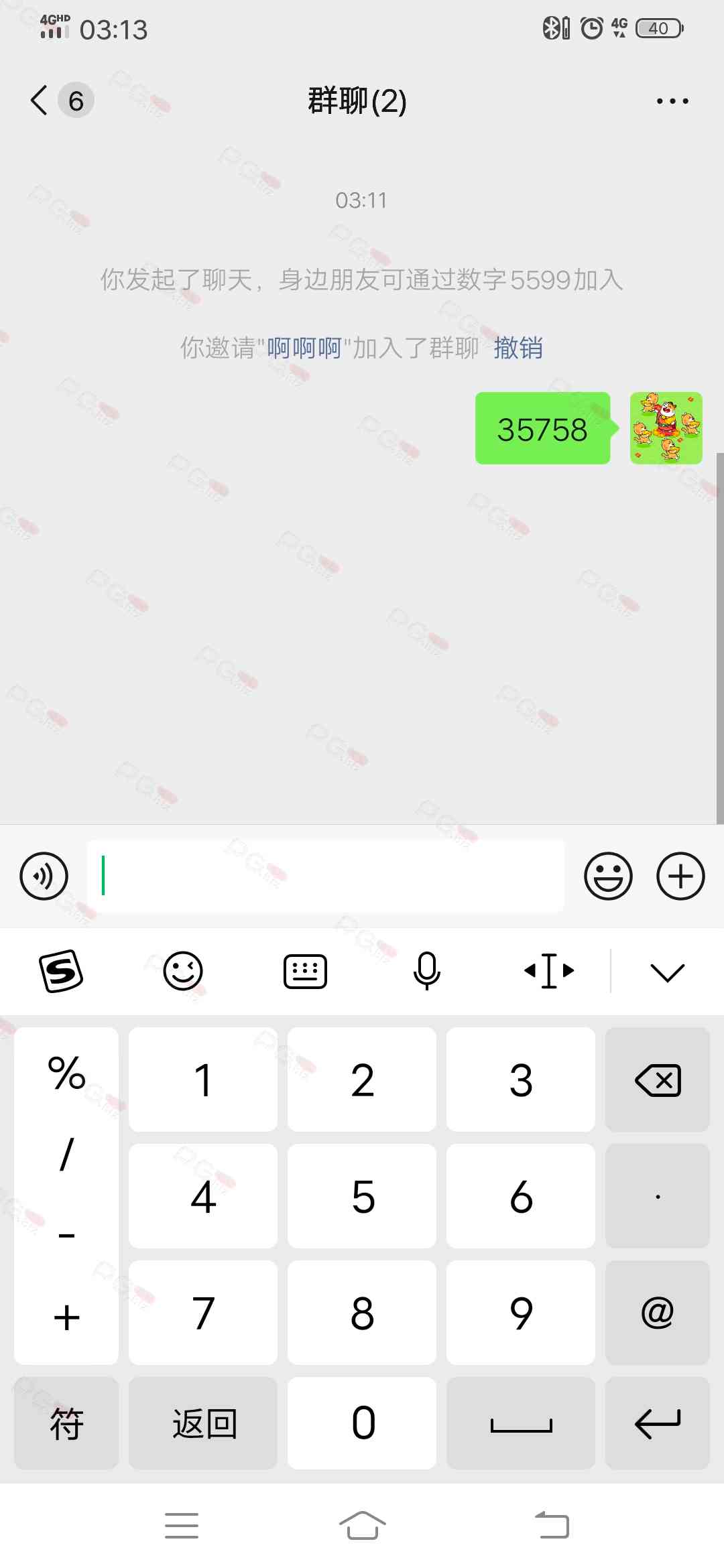Open group chat options menu

672,101
